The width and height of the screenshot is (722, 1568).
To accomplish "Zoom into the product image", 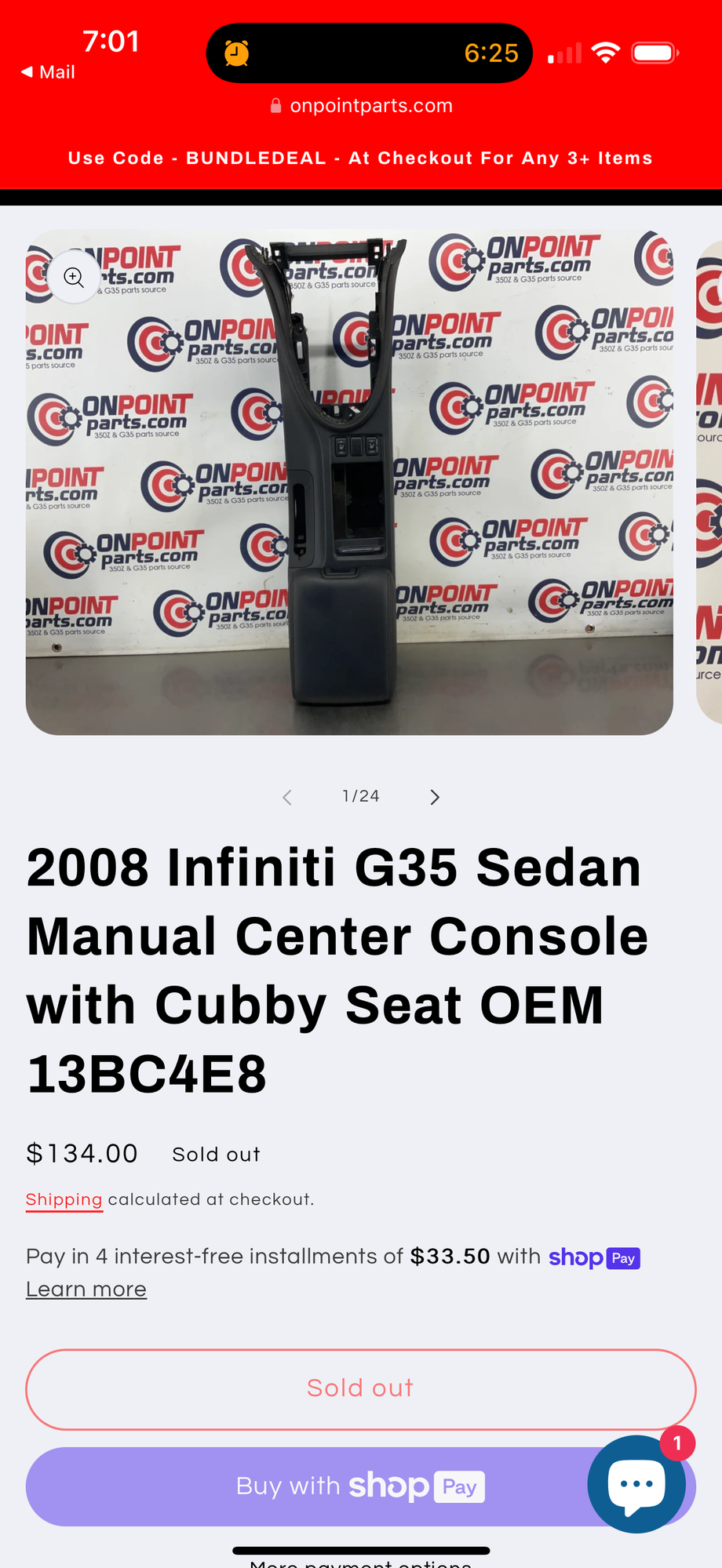I will (x=74, y=277).
